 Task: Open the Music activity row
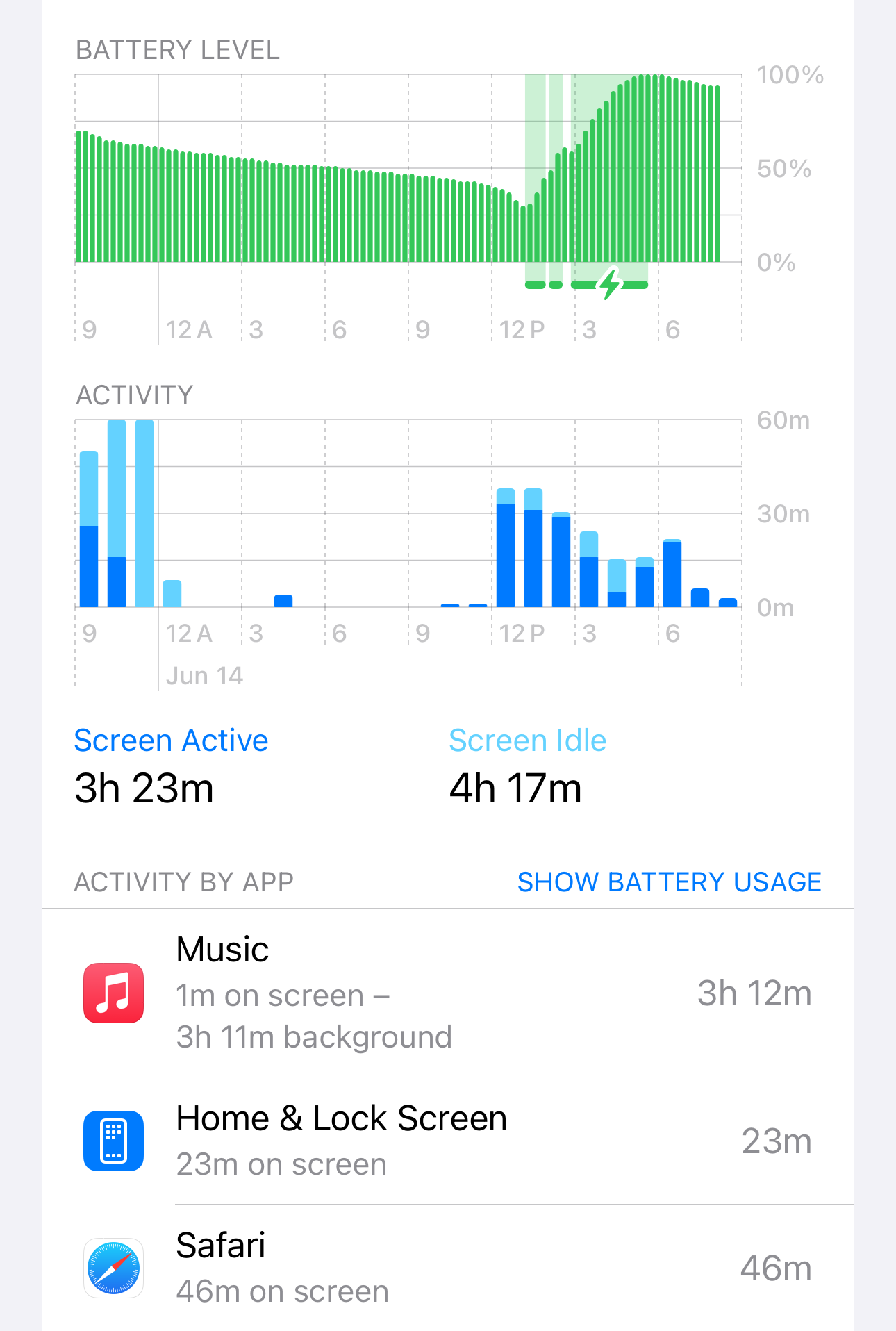(447, 993)
